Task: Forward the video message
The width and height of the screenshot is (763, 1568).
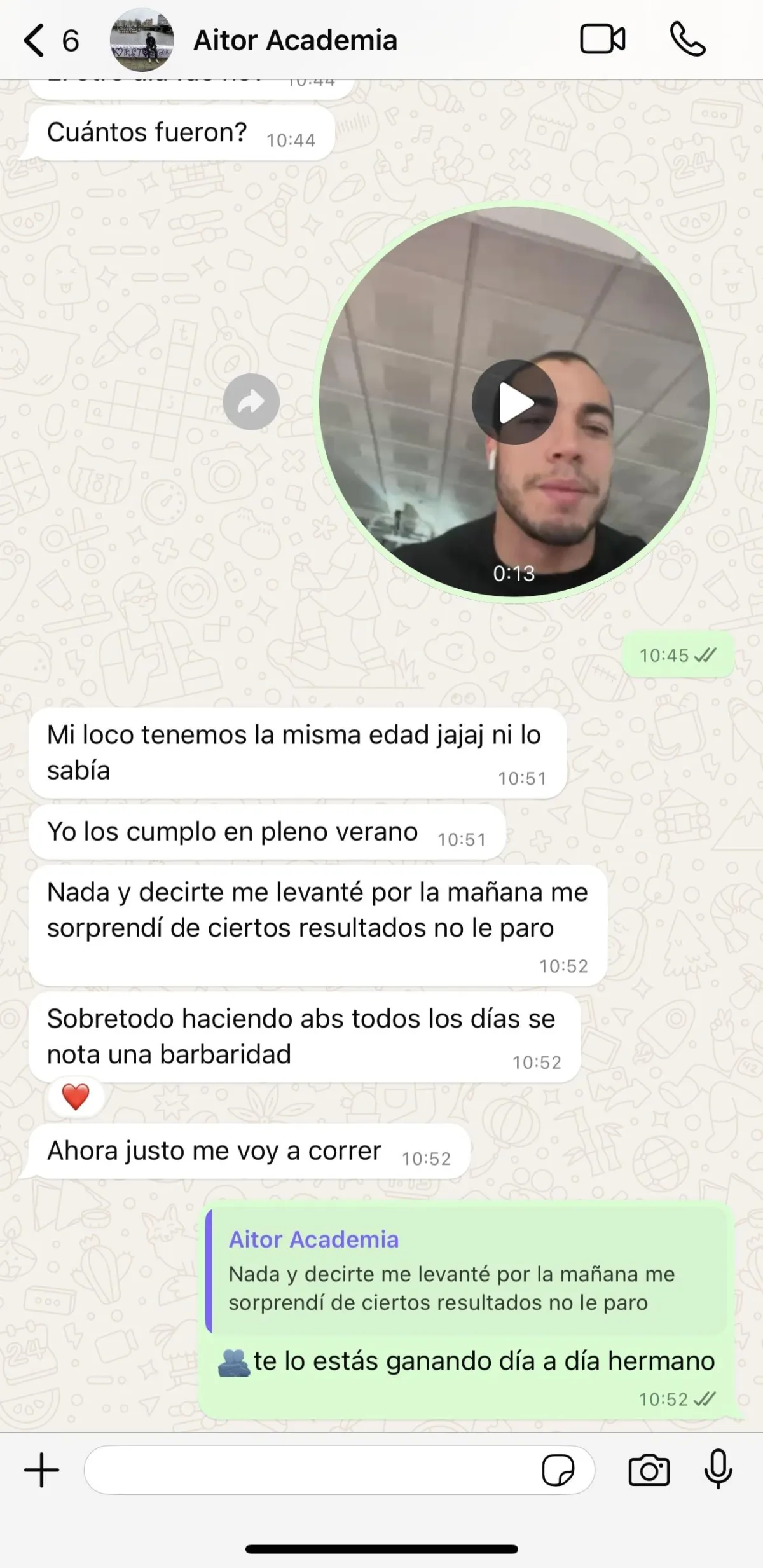Action: [251, 402]
